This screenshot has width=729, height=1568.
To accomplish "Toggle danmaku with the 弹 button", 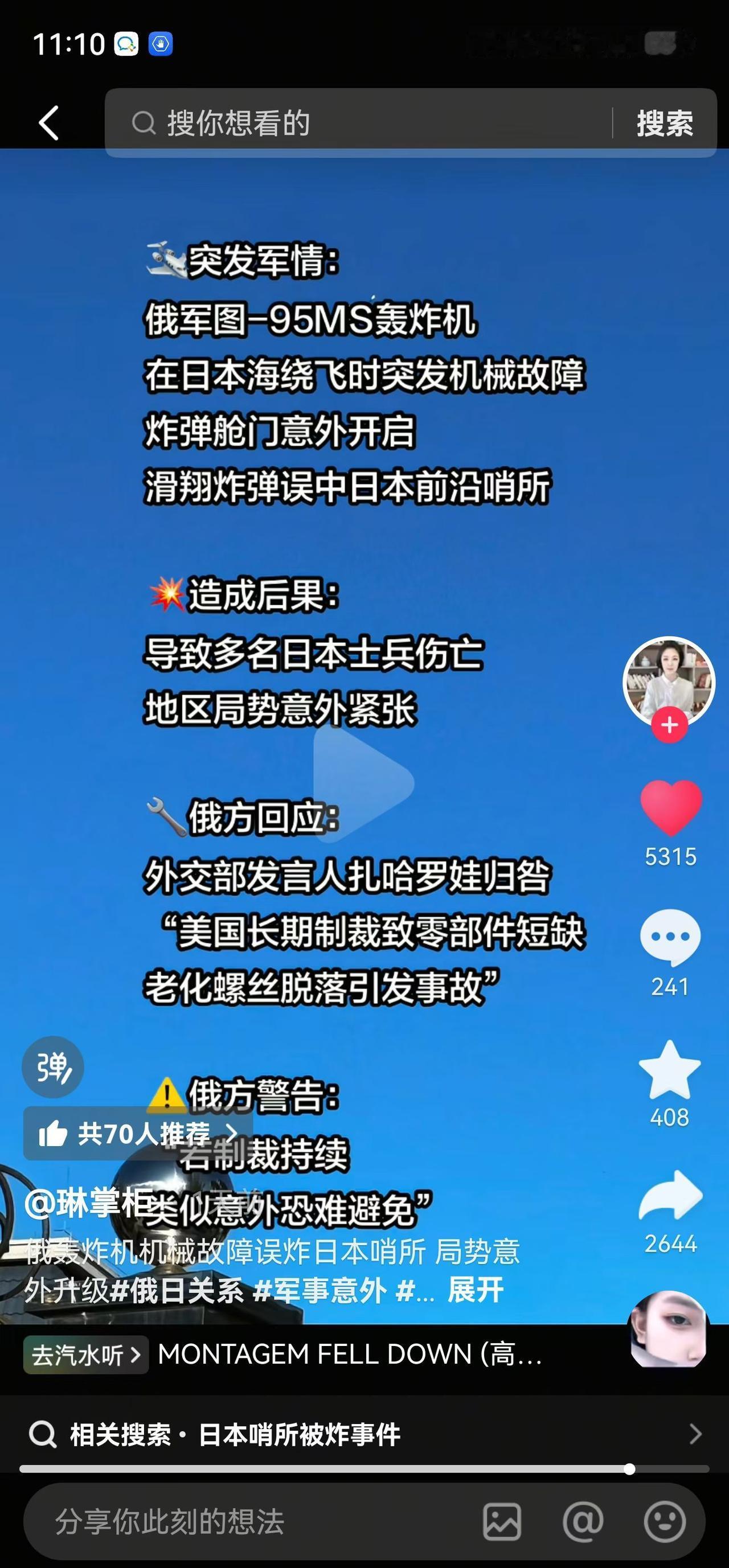I will 52,1067.
